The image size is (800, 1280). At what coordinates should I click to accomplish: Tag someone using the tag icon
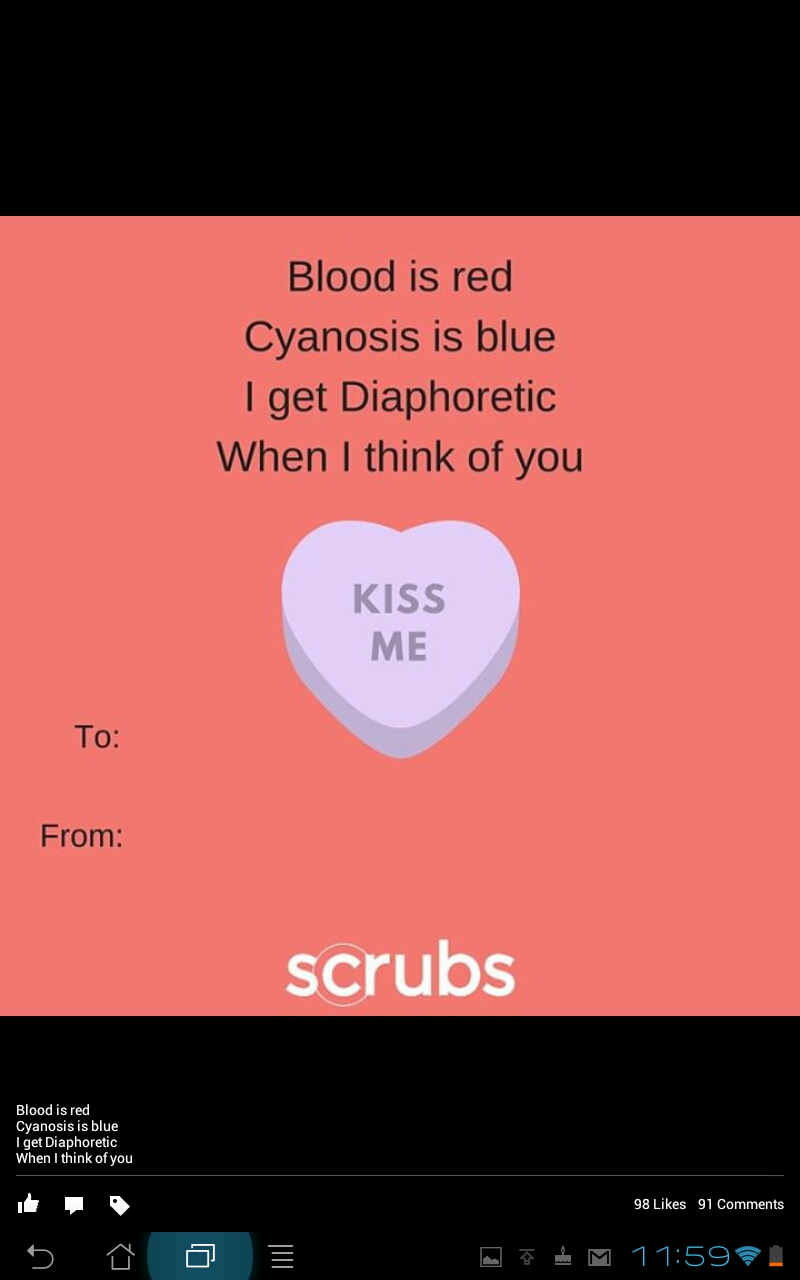click(119, 1205)
